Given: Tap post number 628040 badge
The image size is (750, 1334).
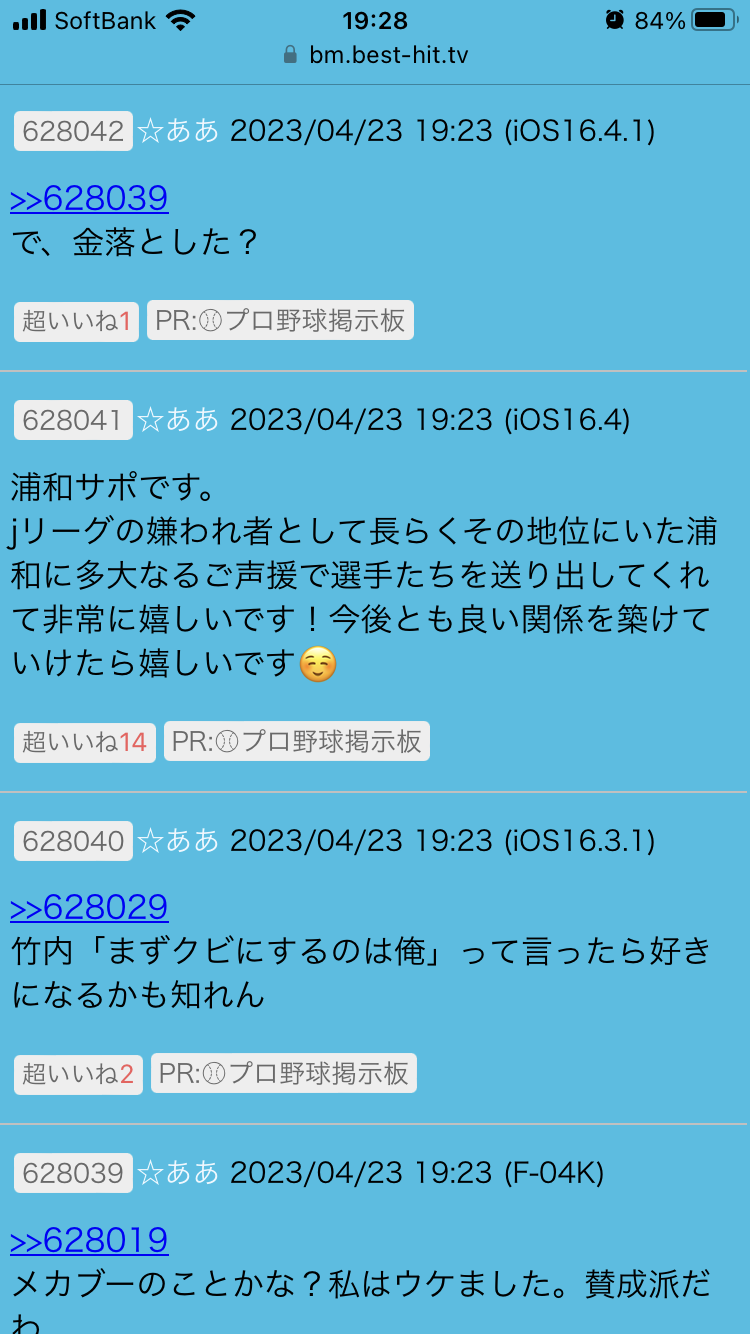Looking at the screenshot, I should tap(73, 841).
